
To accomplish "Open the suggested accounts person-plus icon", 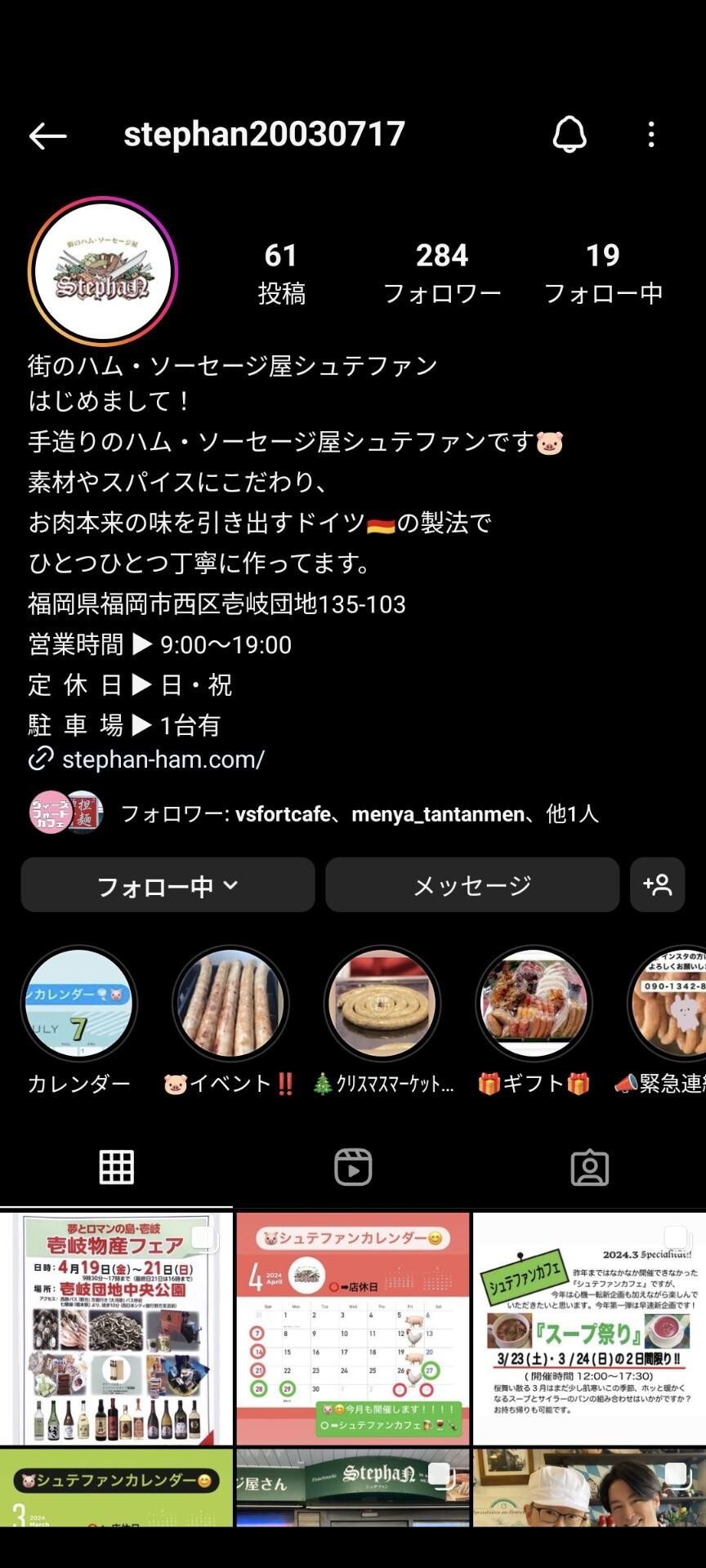I will pyautogui.click(x=659, y=884).
